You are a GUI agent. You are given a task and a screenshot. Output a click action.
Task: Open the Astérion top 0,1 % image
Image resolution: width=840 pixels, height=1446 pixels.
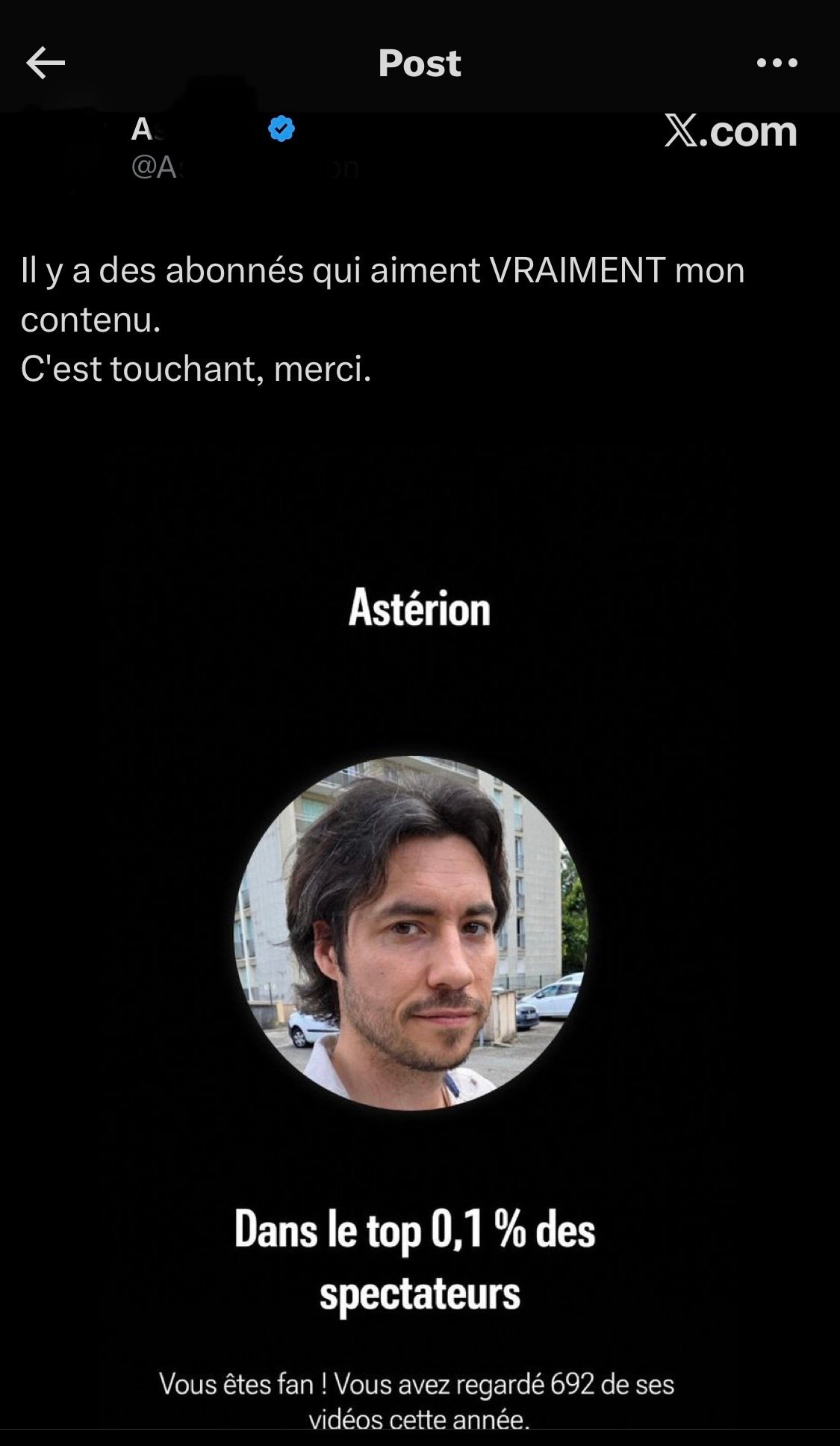click(418, 934)
